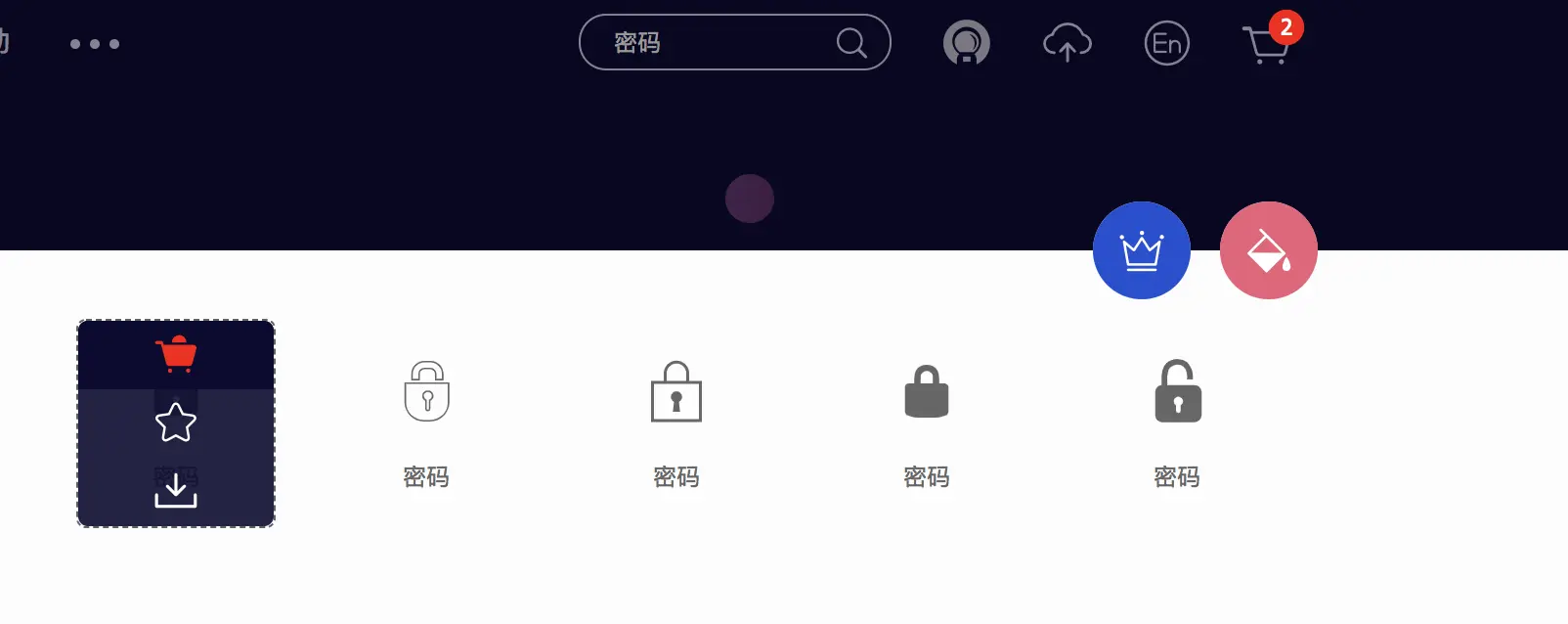Switch language with the En icon
Viewport: 1568px width, 624px height.
(x=1166, y=44)
